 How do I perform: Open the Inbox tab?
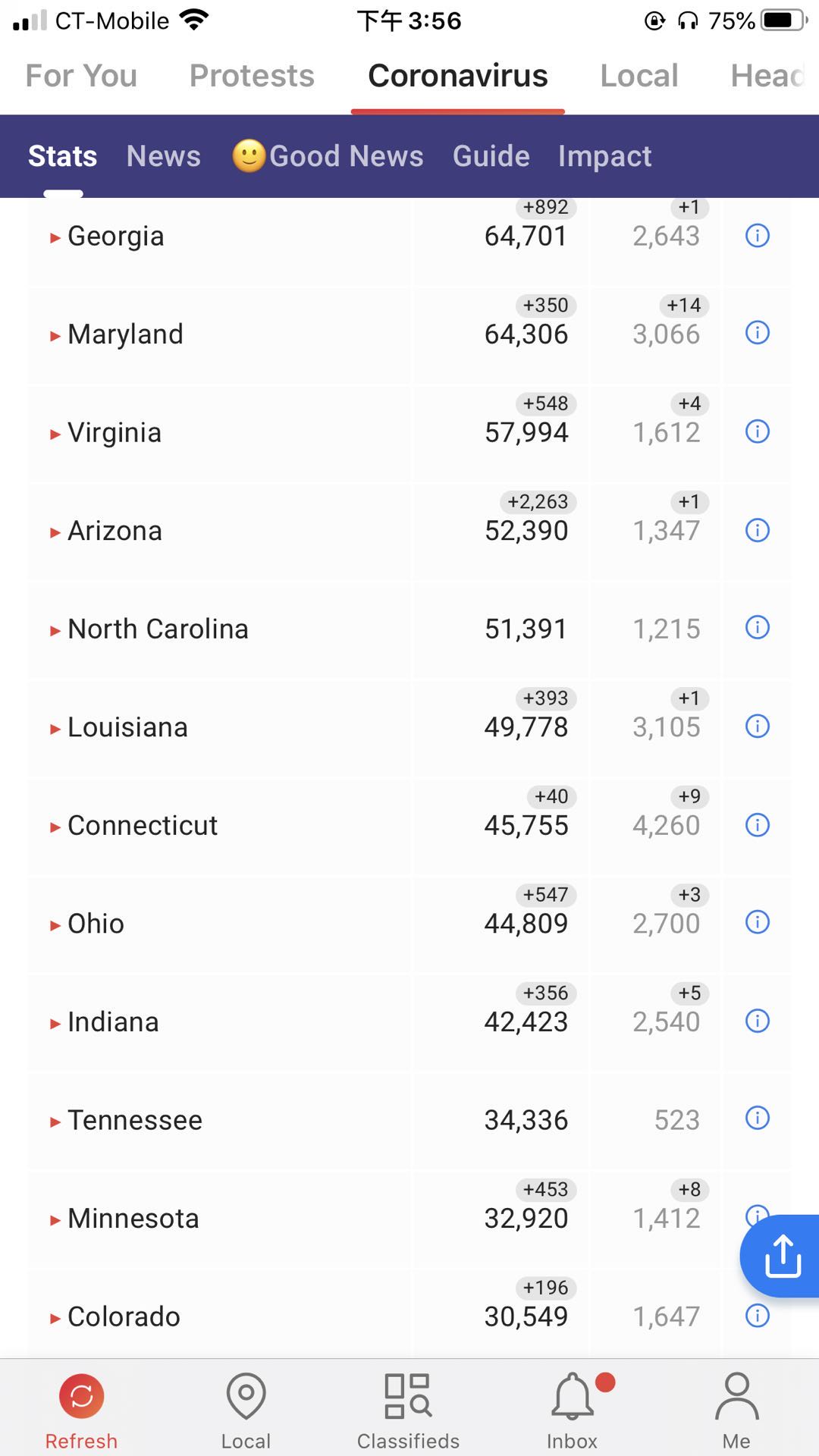coord(573,1411)
